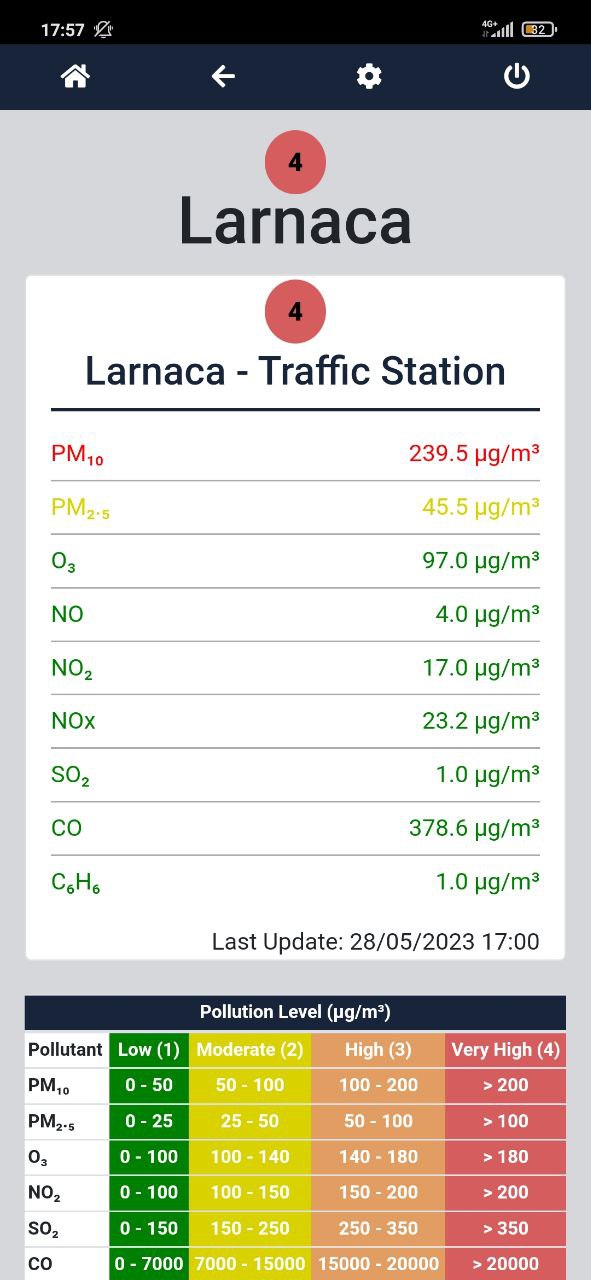Tap the back arrow in toolbar
Screen dimensions: 591x1280
point(223,76)
